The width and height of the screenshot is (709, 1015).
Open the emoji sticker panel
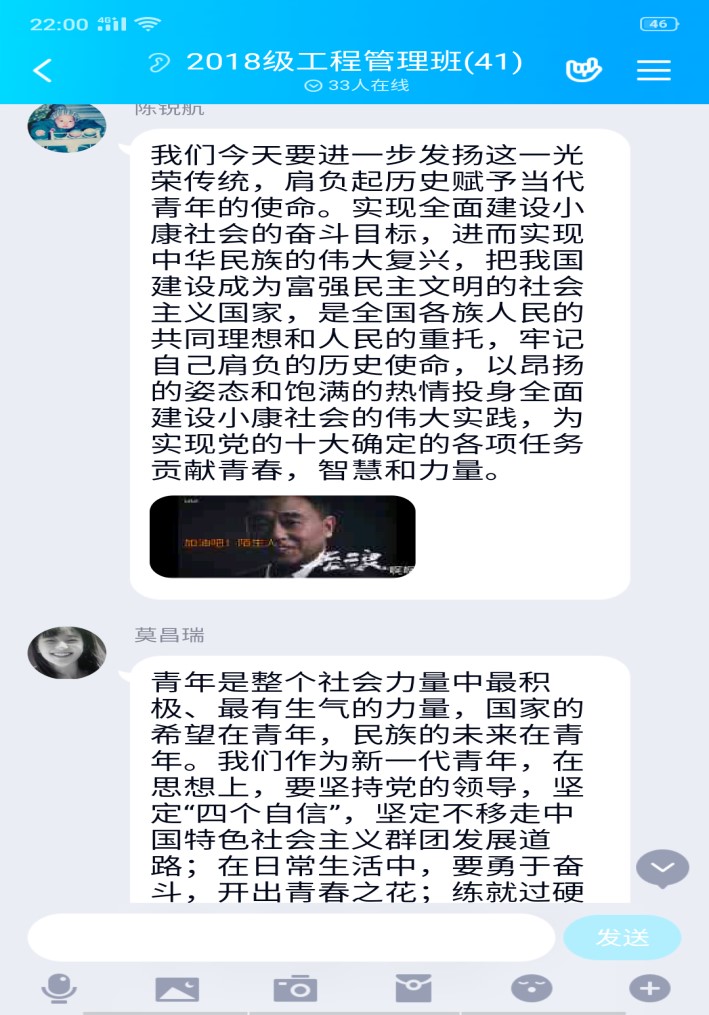(x=531, y=989)
